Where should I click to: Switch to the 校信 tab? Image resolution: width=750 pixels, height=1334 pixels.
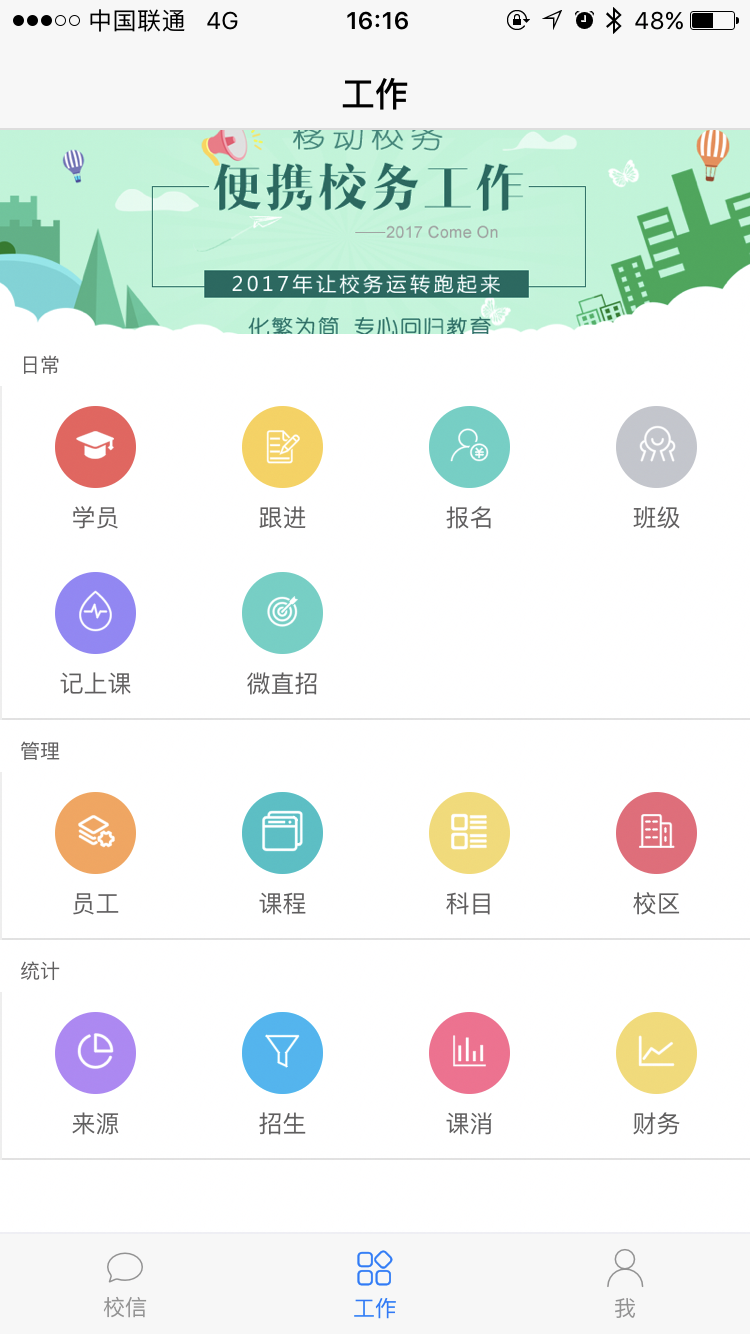125,1284
